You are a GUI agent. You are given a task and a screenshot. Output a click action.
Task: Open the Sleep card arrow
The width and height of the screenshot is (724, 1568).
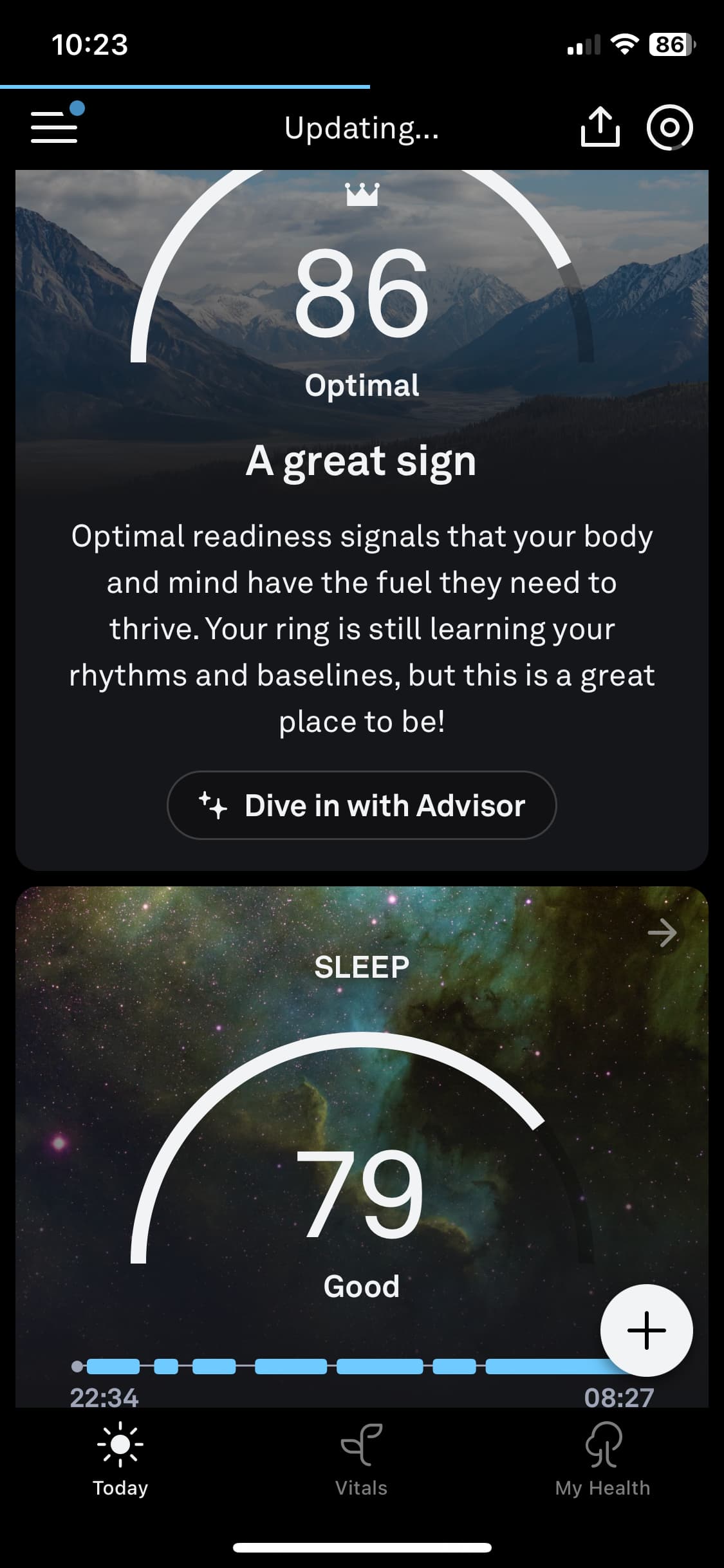(x=662, y=933)
